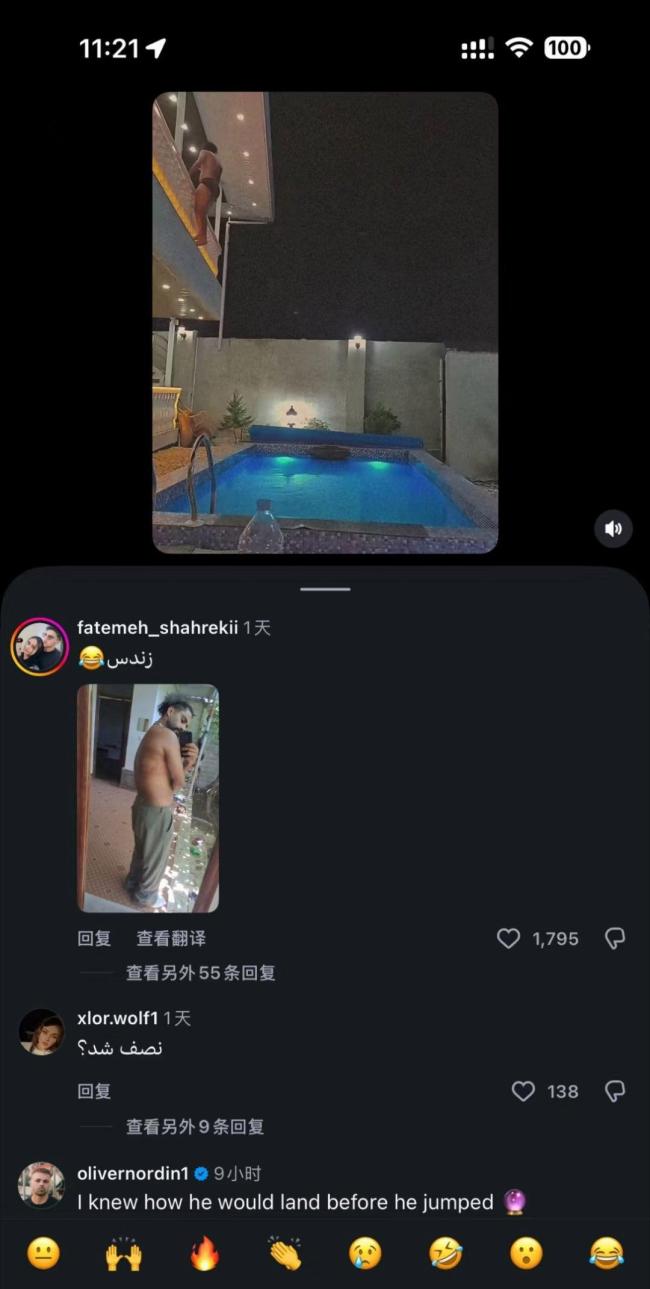Send the crying face emoji reaction

point(365,1253)
